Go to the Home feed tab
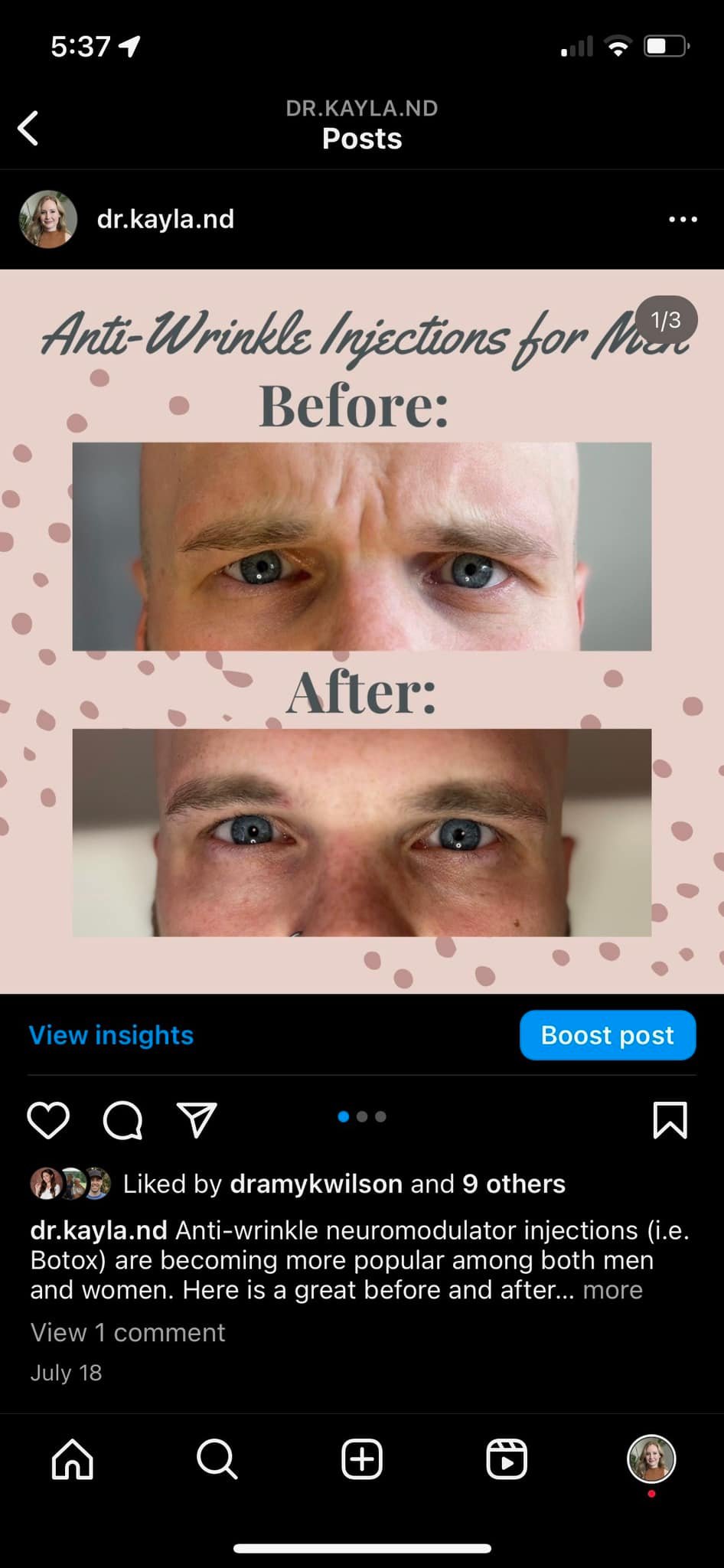The height and width of the screenshot is (1568, 724). tap(73, 1459)
